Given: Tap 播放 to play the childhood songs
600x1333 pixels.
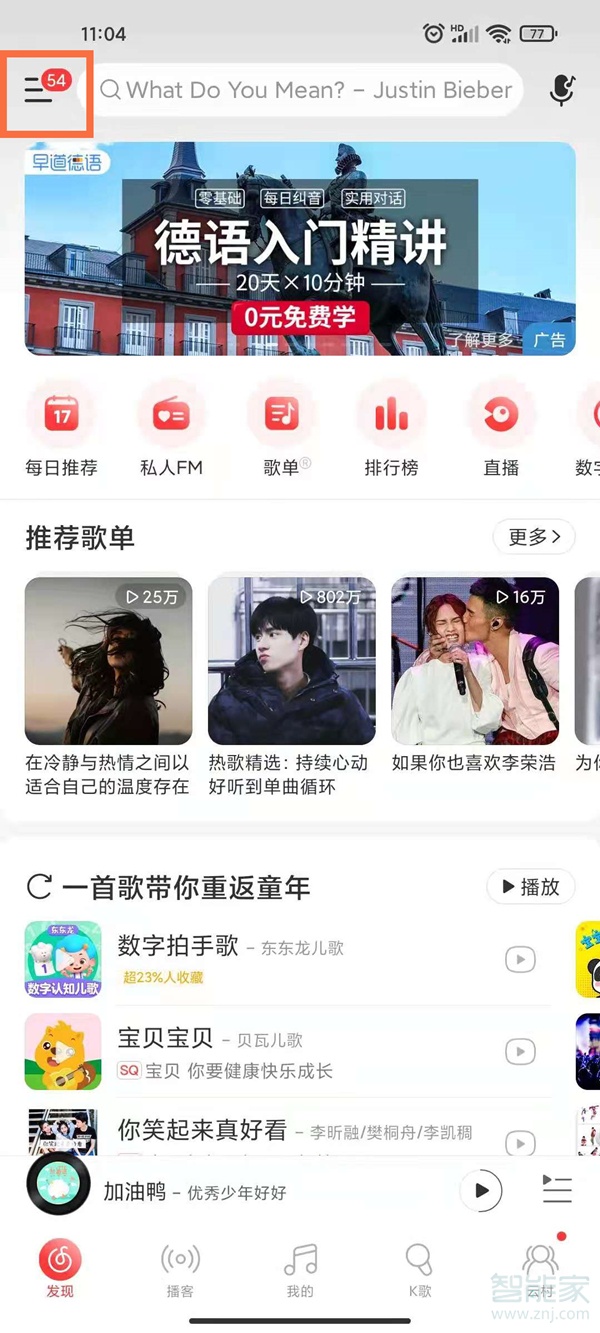Looking at the screenshot, I should 530,886.
